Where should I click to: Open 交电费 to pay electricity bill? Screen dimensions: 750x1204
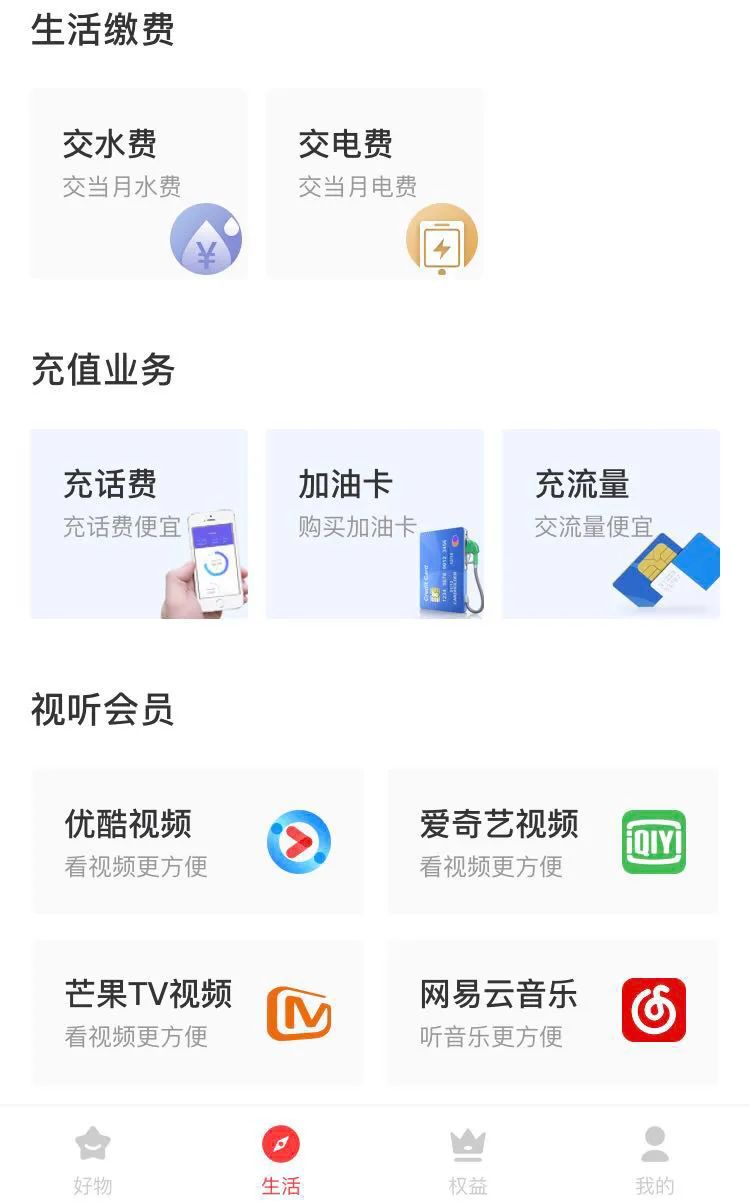(x=374, y=183)
